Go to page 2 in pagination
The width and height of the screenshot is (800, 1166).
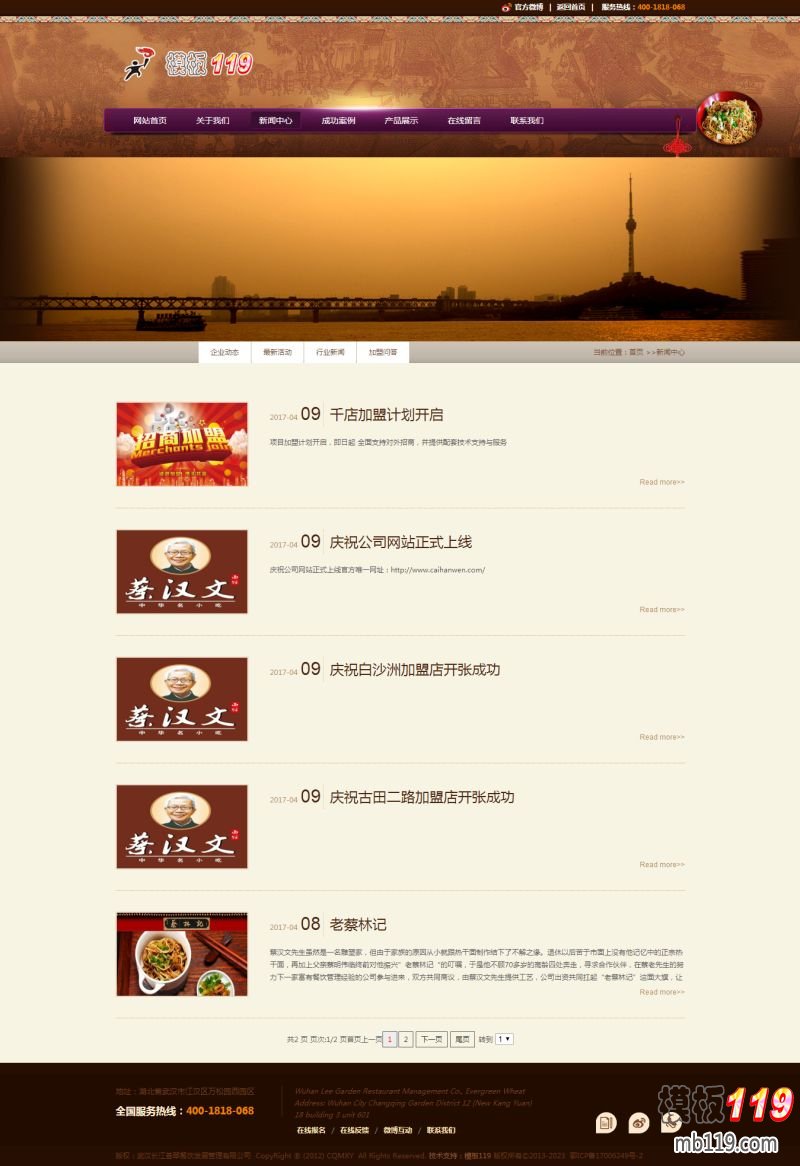tap(405, 1039)
